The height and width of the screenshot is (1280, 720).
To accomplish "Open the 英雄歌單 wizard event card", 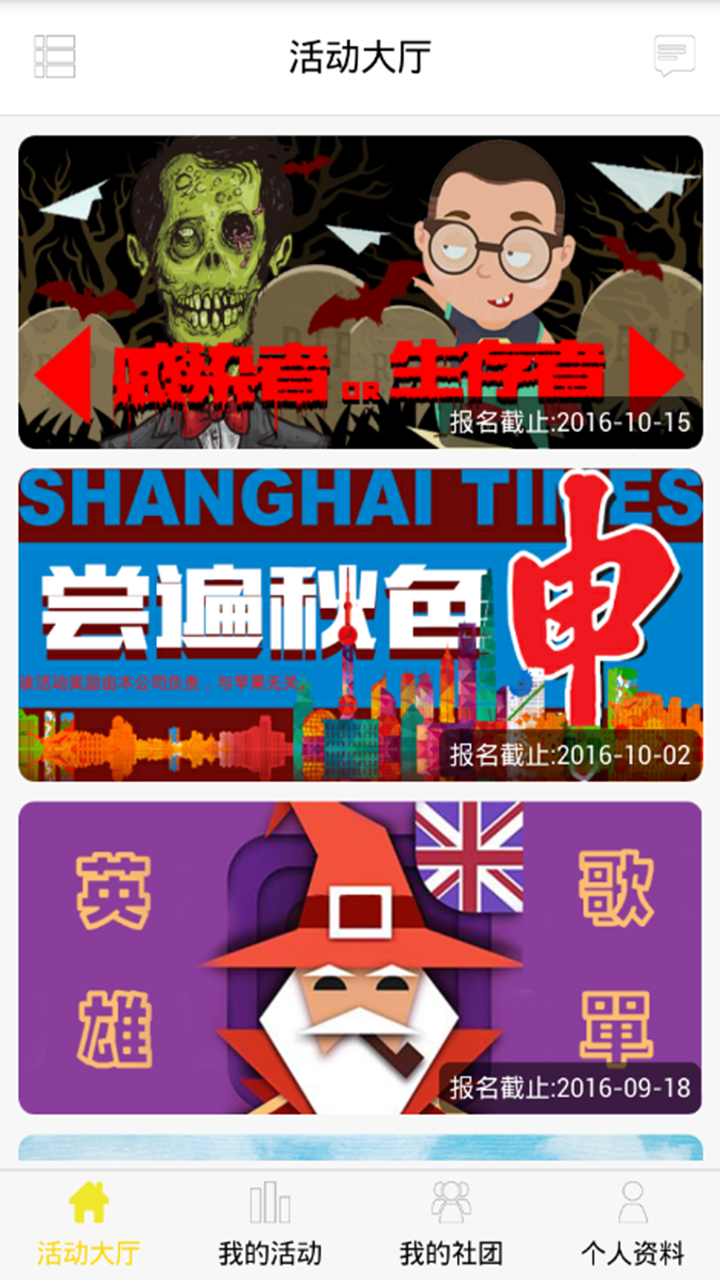I will pyautogui.click(x=360, y=957).
